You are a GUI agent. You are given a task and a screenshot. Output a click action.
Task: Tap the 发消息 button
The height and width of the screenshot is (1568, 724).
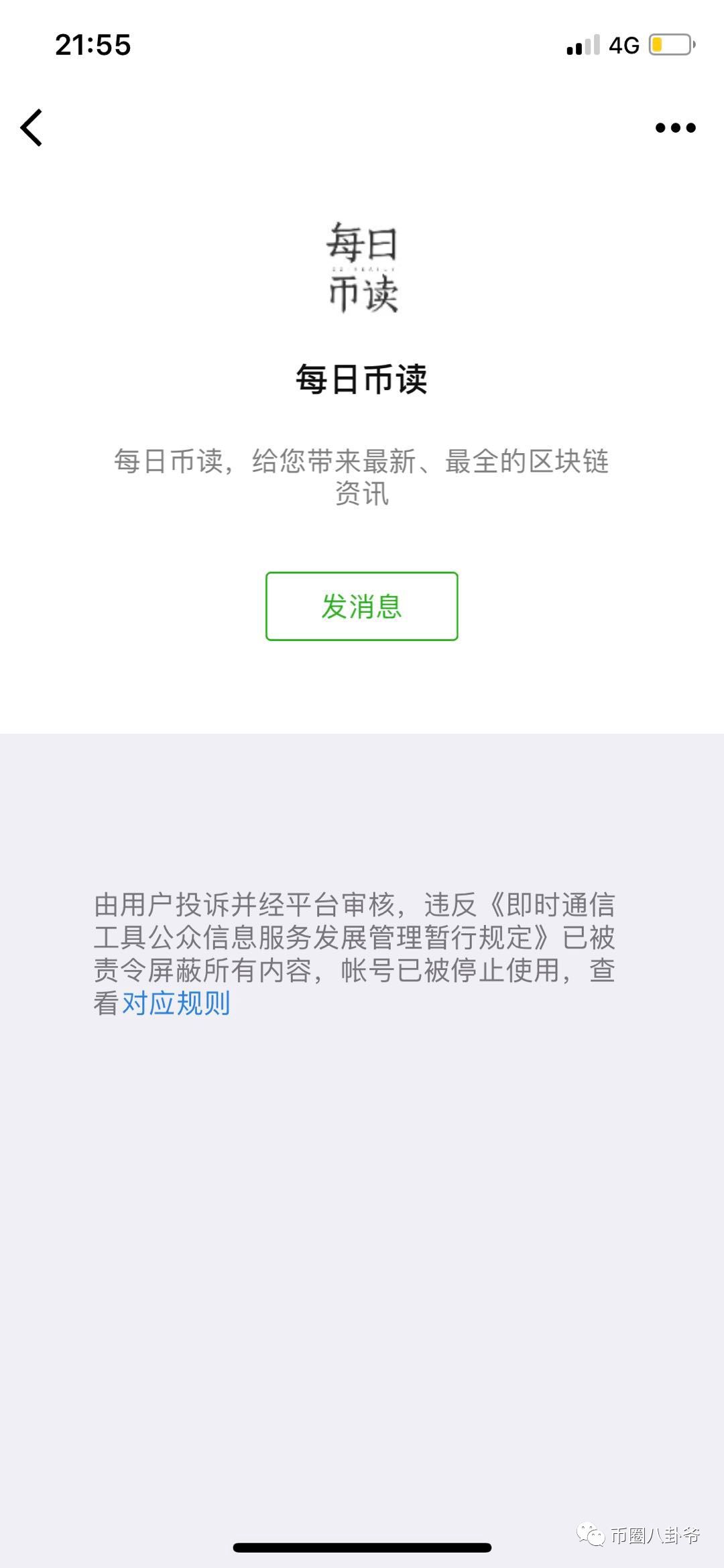(x=361, y=606)
